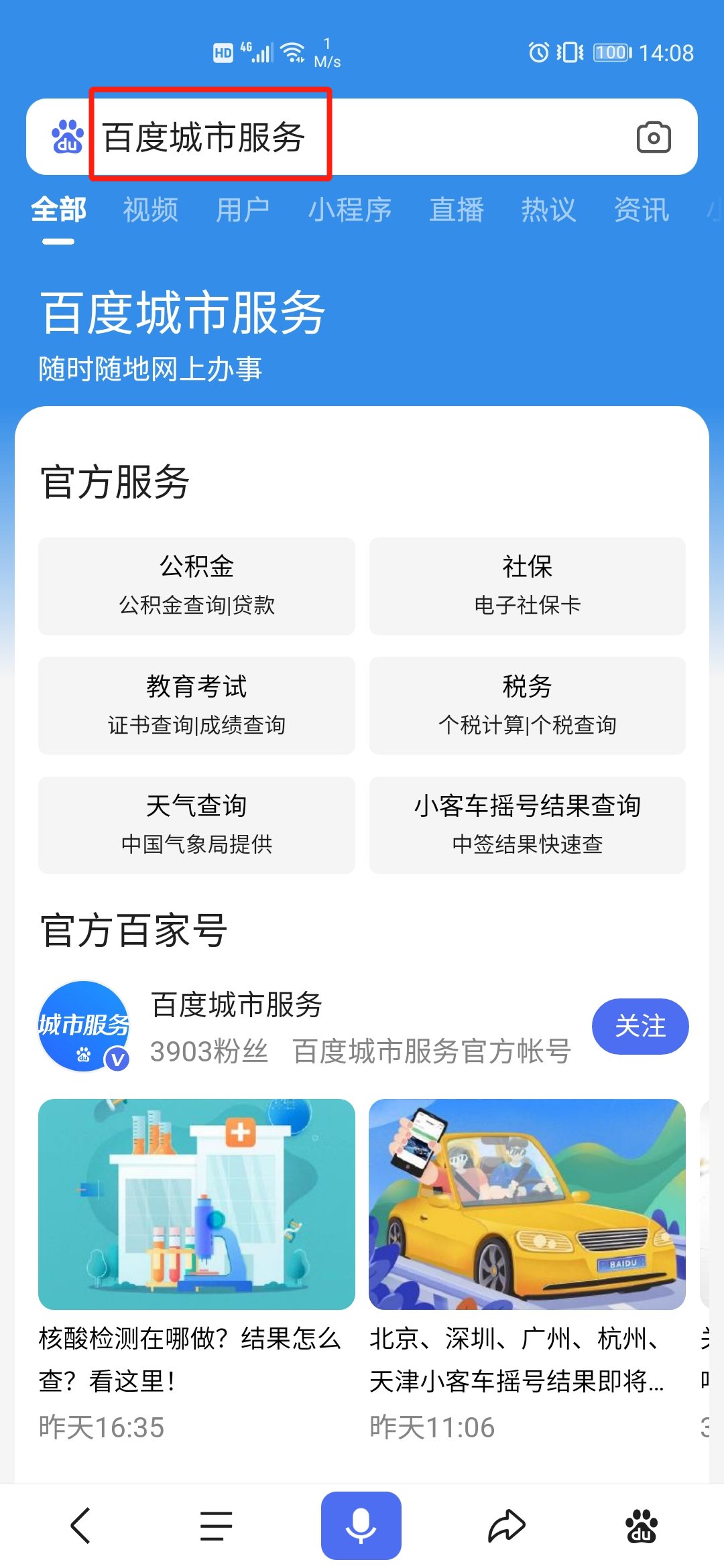Go to the 直播 tab
Screen dimensions: 724x1568
(457, 210)
